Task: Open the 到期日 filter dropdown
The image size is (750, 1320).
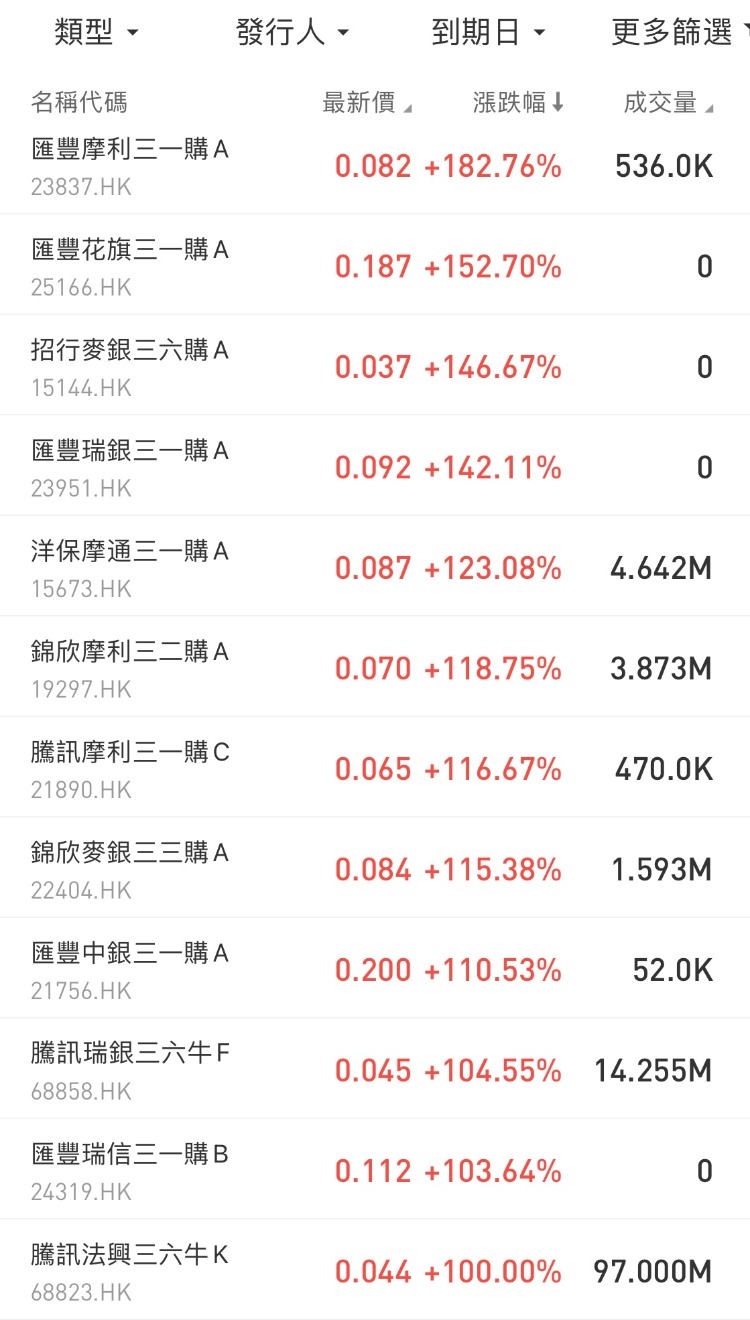Action: pyautogui.click(x=488, y=33)
